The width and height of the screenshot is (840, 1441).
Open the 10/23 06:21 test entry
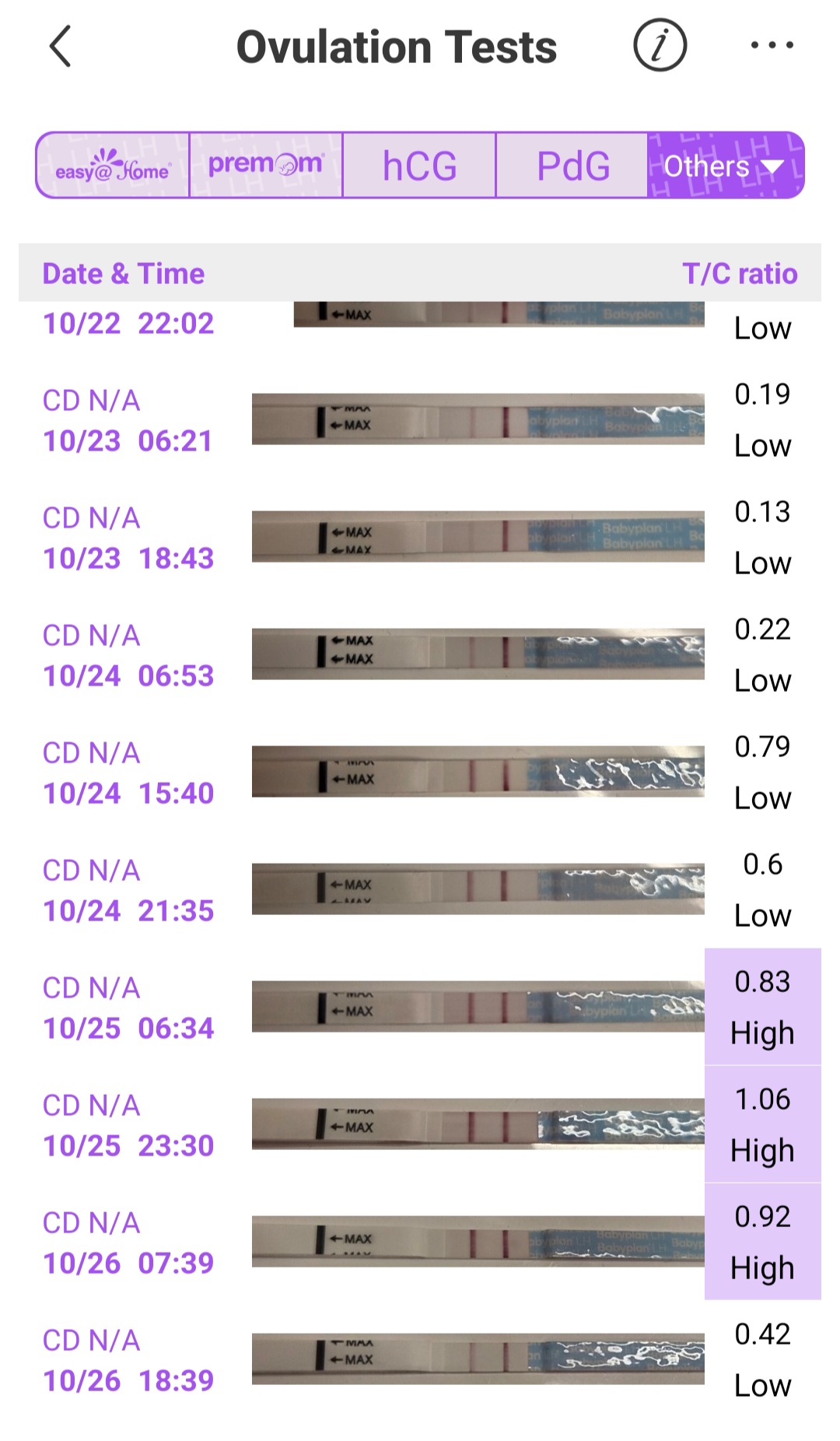[x=478, y=420]
